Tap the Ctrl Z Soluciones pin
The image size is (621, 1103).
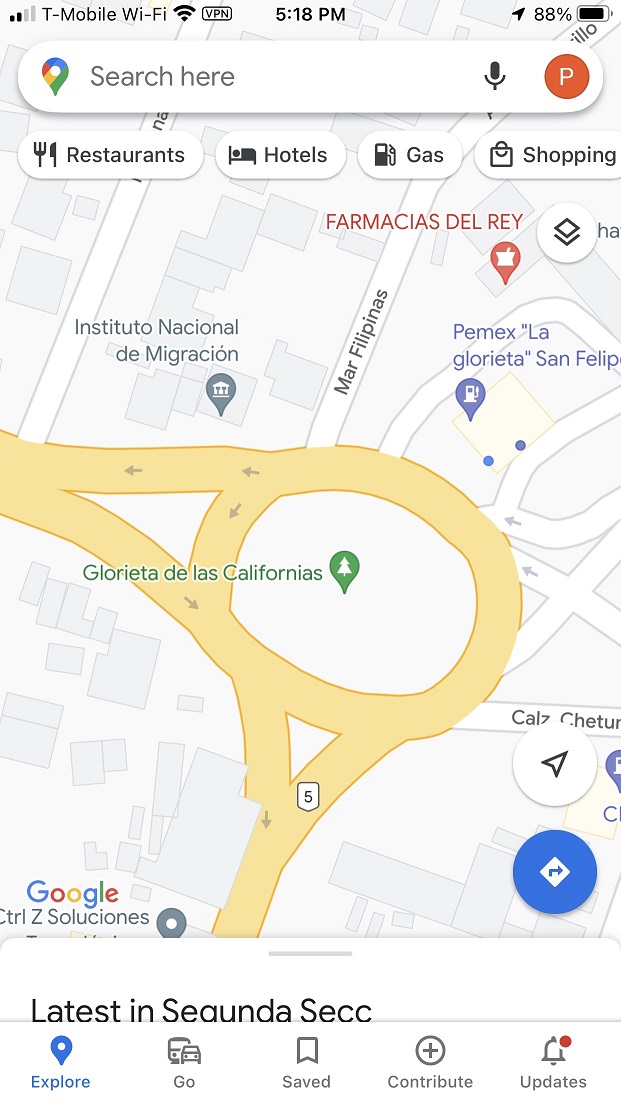coord(171,922)
